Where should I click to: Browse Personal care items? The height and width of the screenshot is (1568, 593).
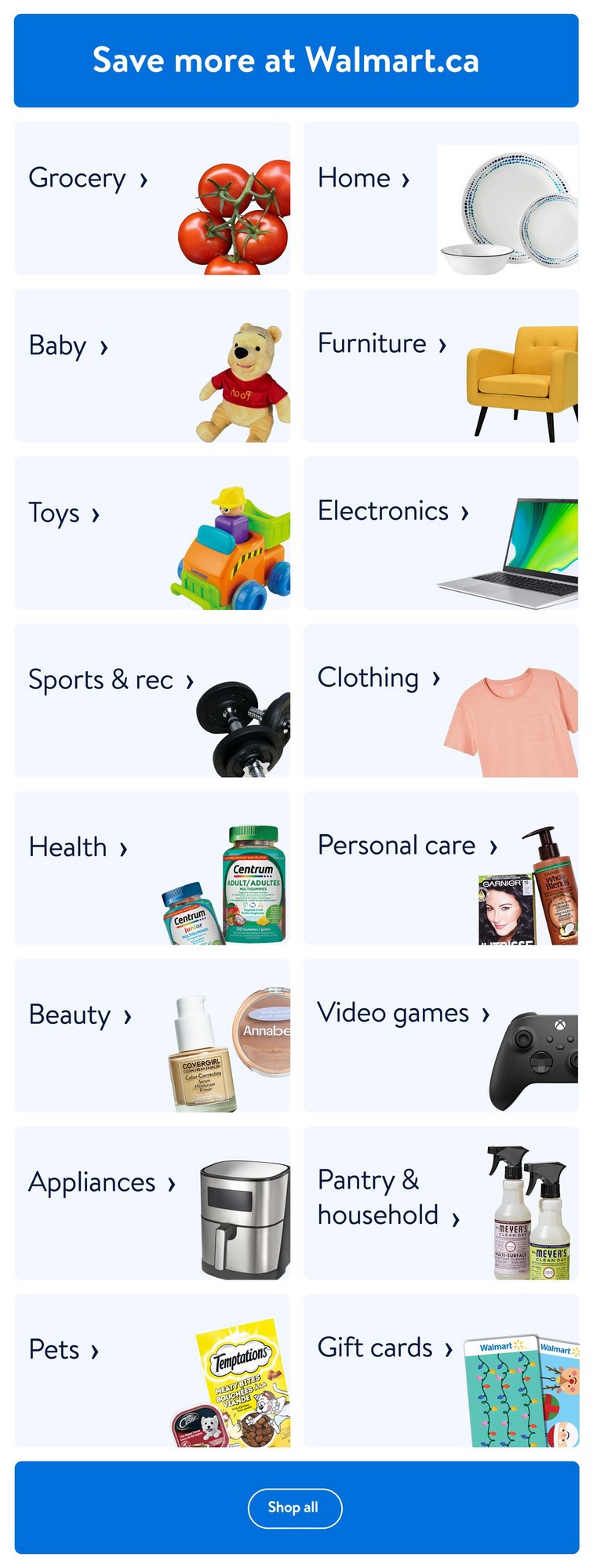(441, 868)
